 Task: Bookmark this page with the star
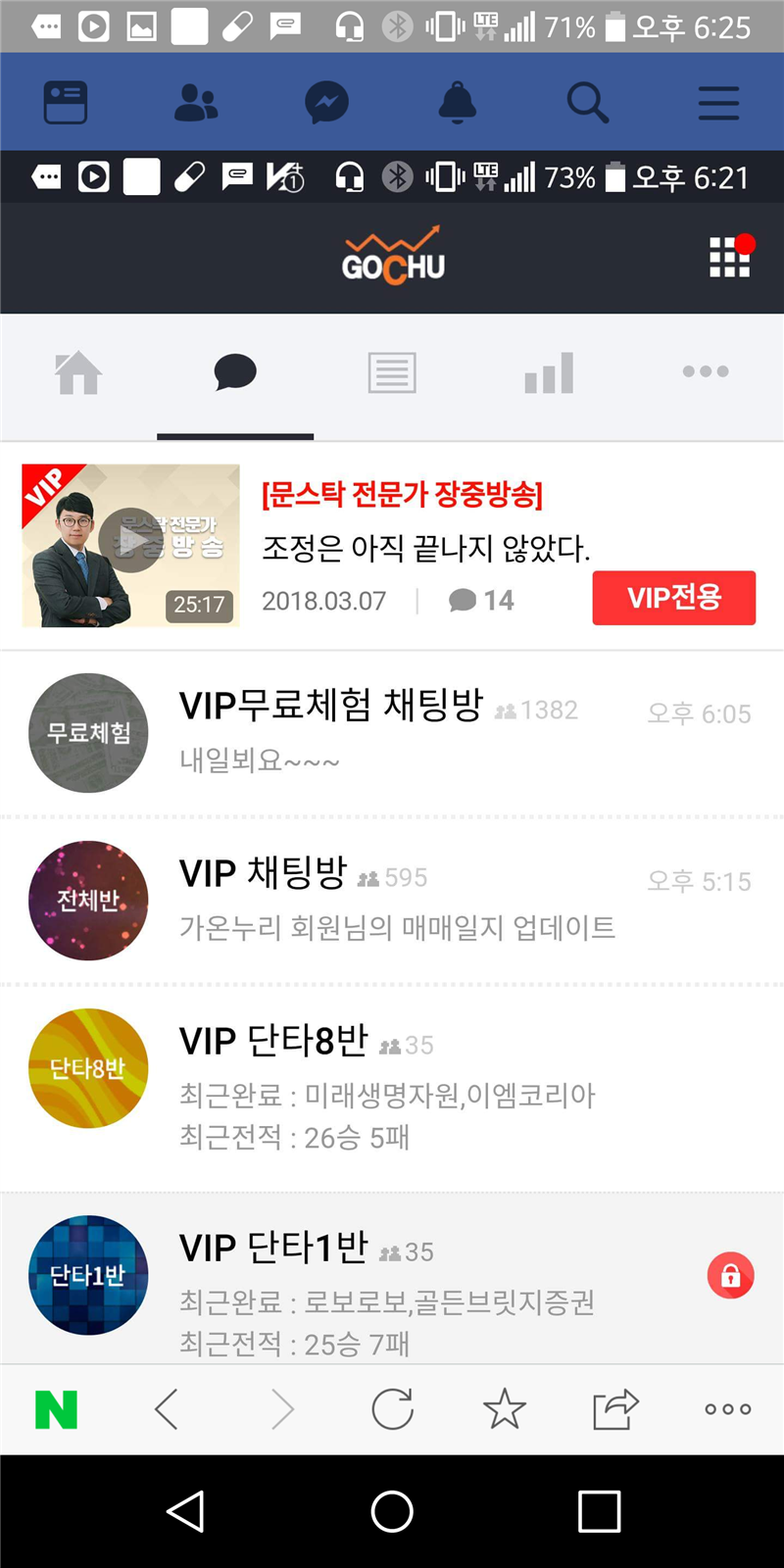point(505,1409)
